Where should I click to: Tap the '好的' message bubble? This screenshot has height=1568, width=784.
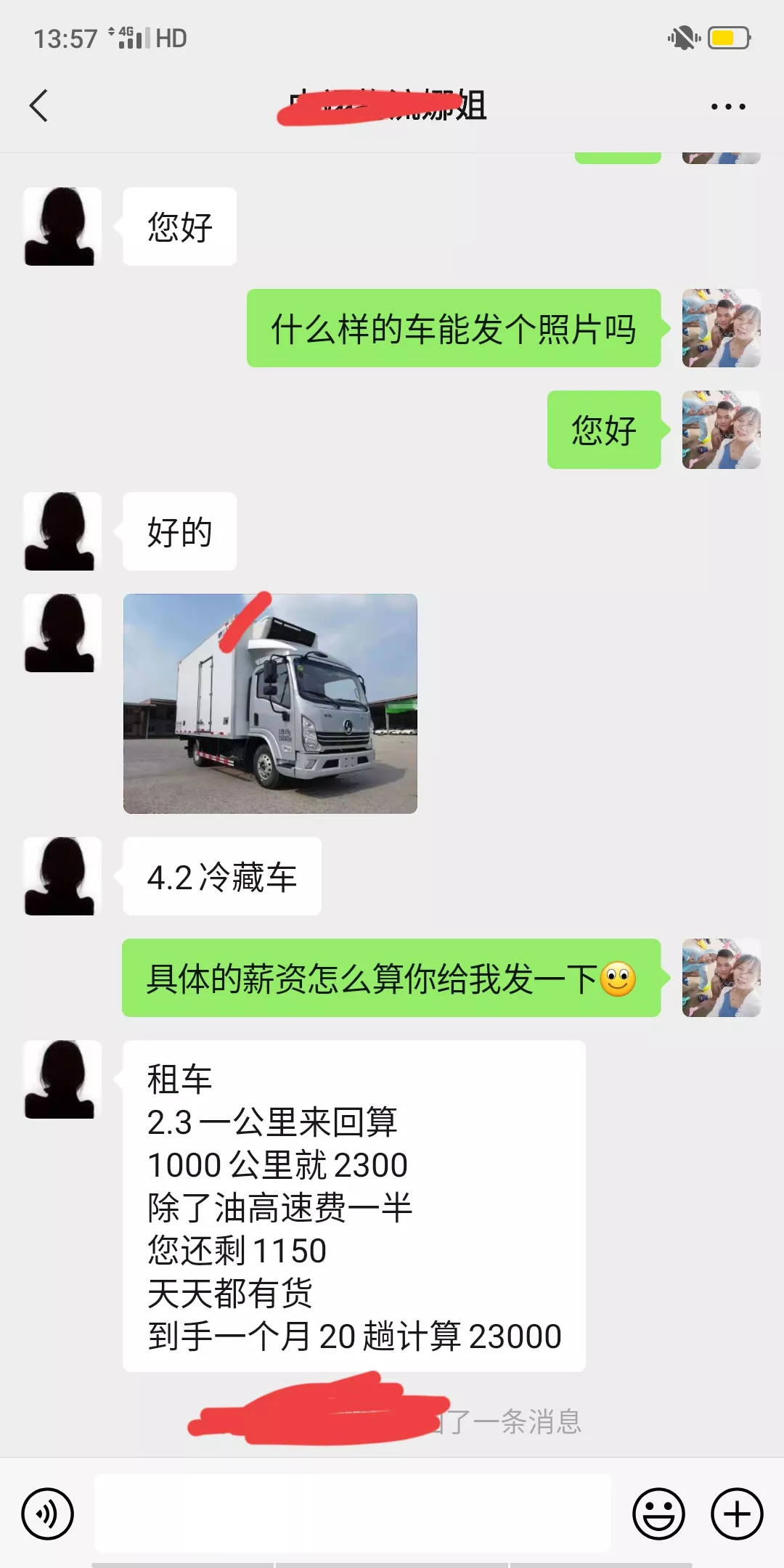[179, 531]
